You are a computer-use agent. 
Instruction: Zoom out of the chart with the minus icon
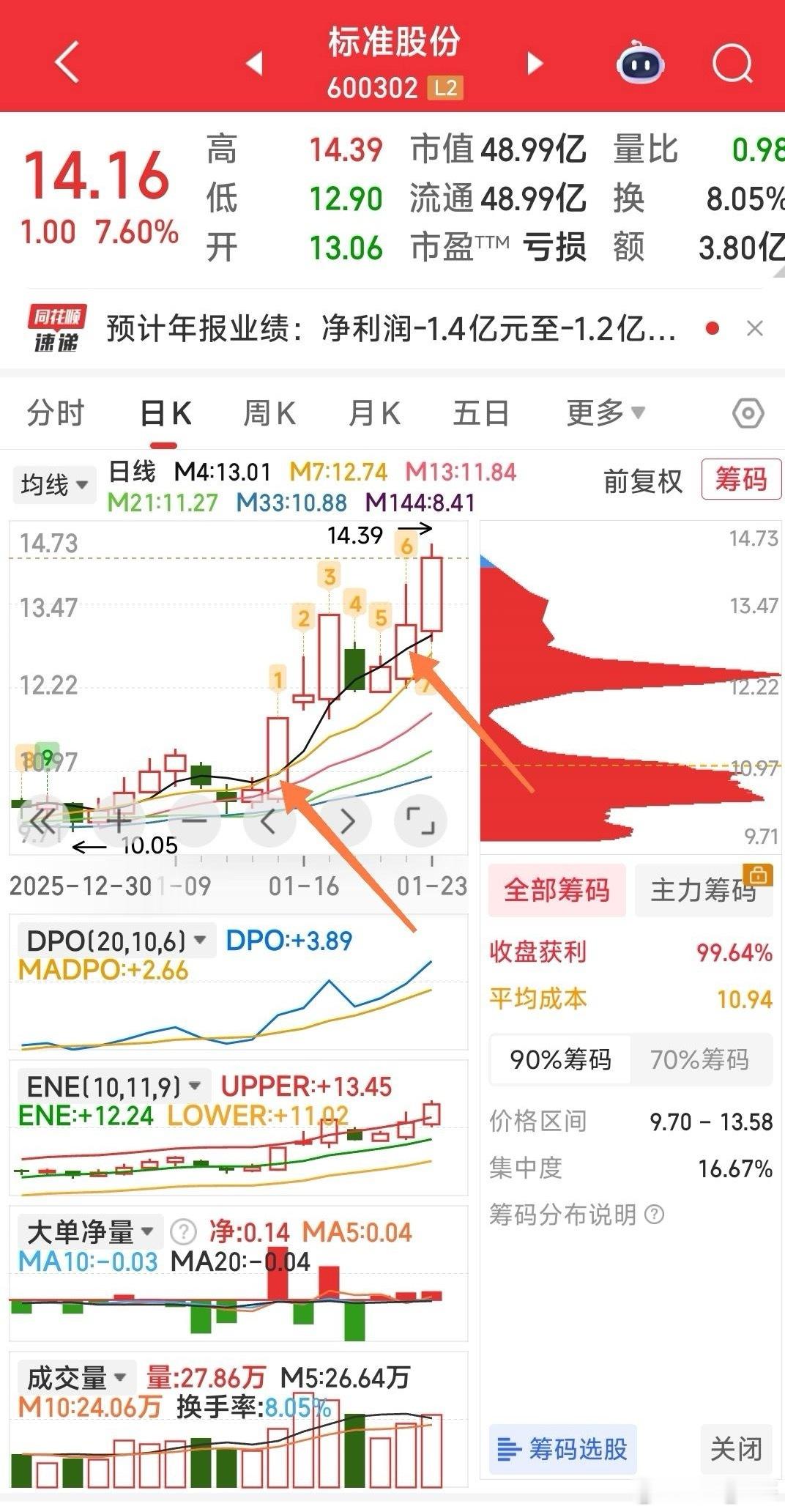tap(194, 821)
